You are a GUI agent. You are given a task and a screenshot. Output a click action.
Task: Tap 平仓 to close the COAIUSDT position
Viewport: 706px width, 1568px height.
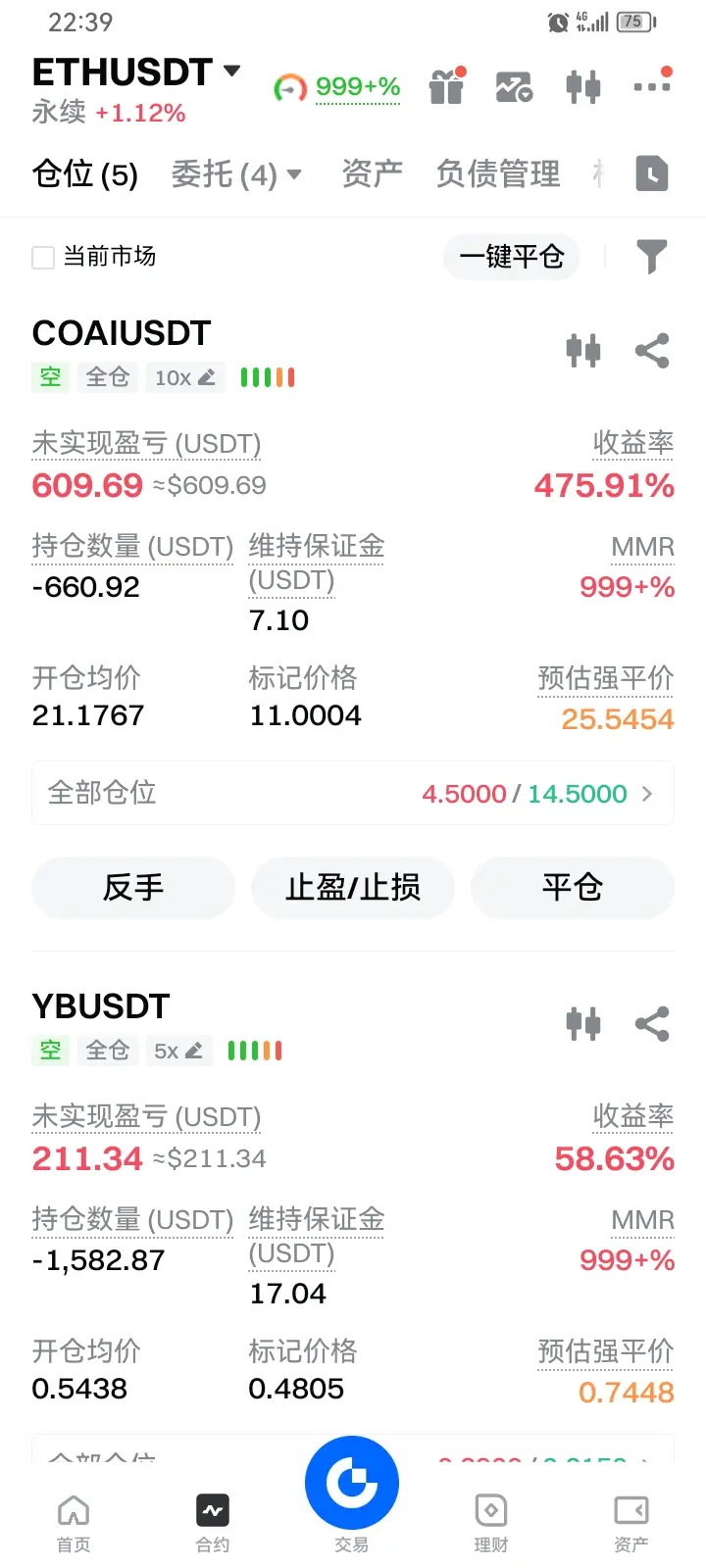pyautogui.click(x=573, y=888)
